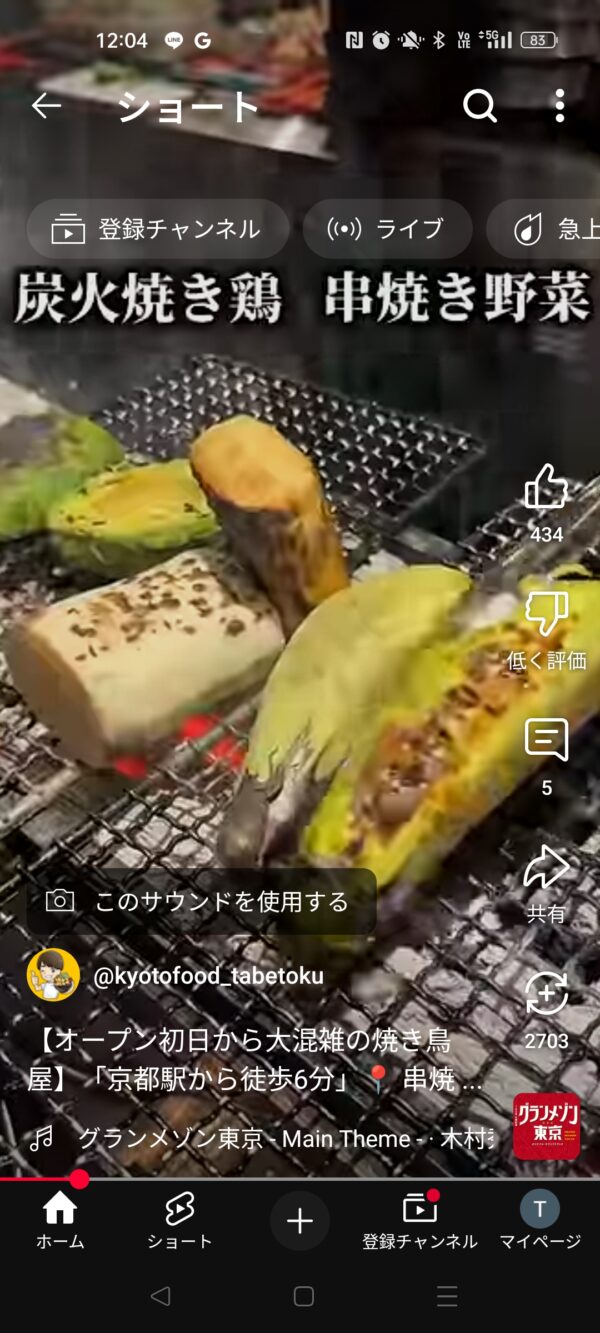Go to マイページ tab
This screenshot has height=1333, width=600.
point(540,1220)
